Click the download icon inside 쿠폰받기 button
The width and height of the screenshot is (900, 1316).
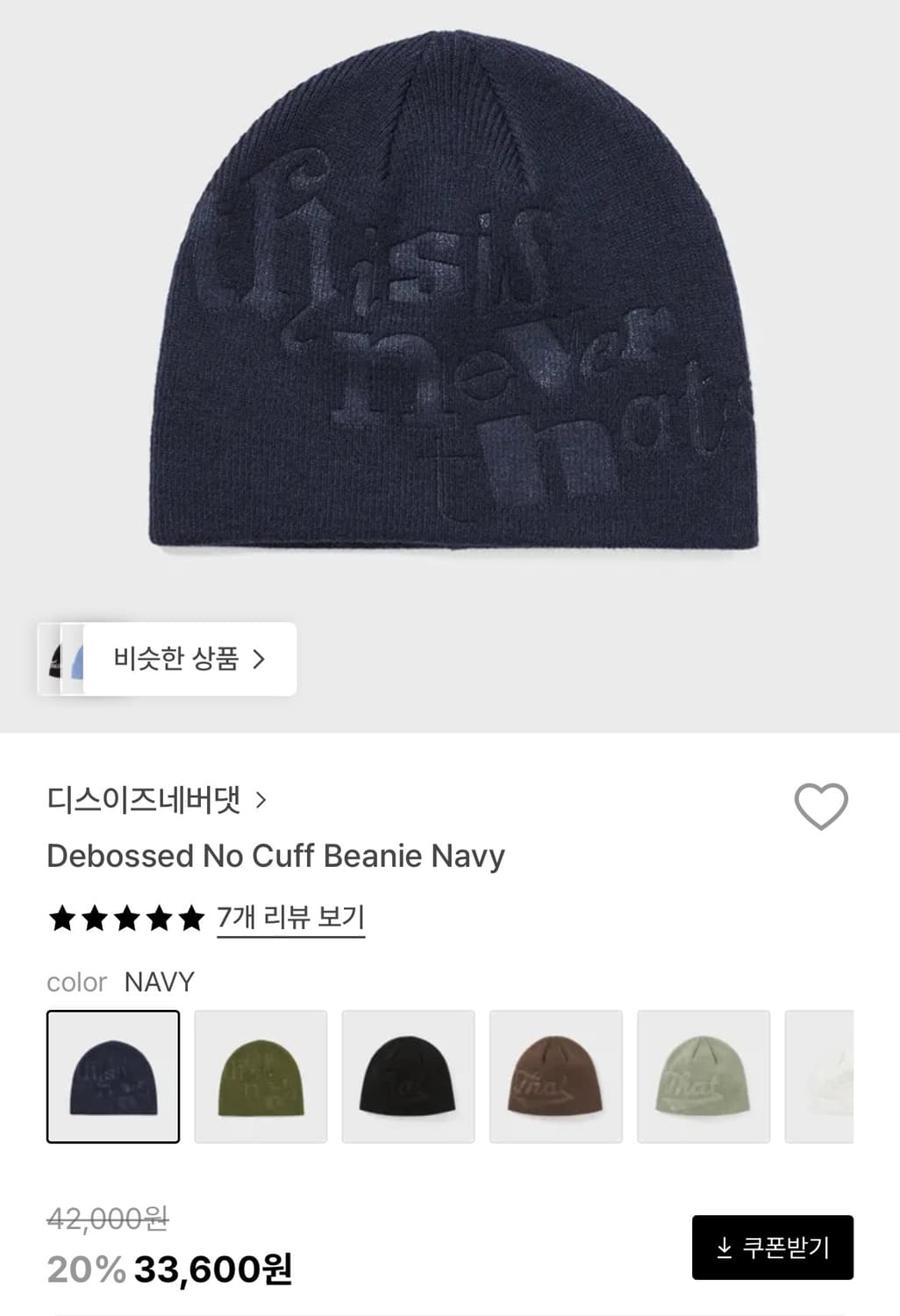[x=726, y=1247]
